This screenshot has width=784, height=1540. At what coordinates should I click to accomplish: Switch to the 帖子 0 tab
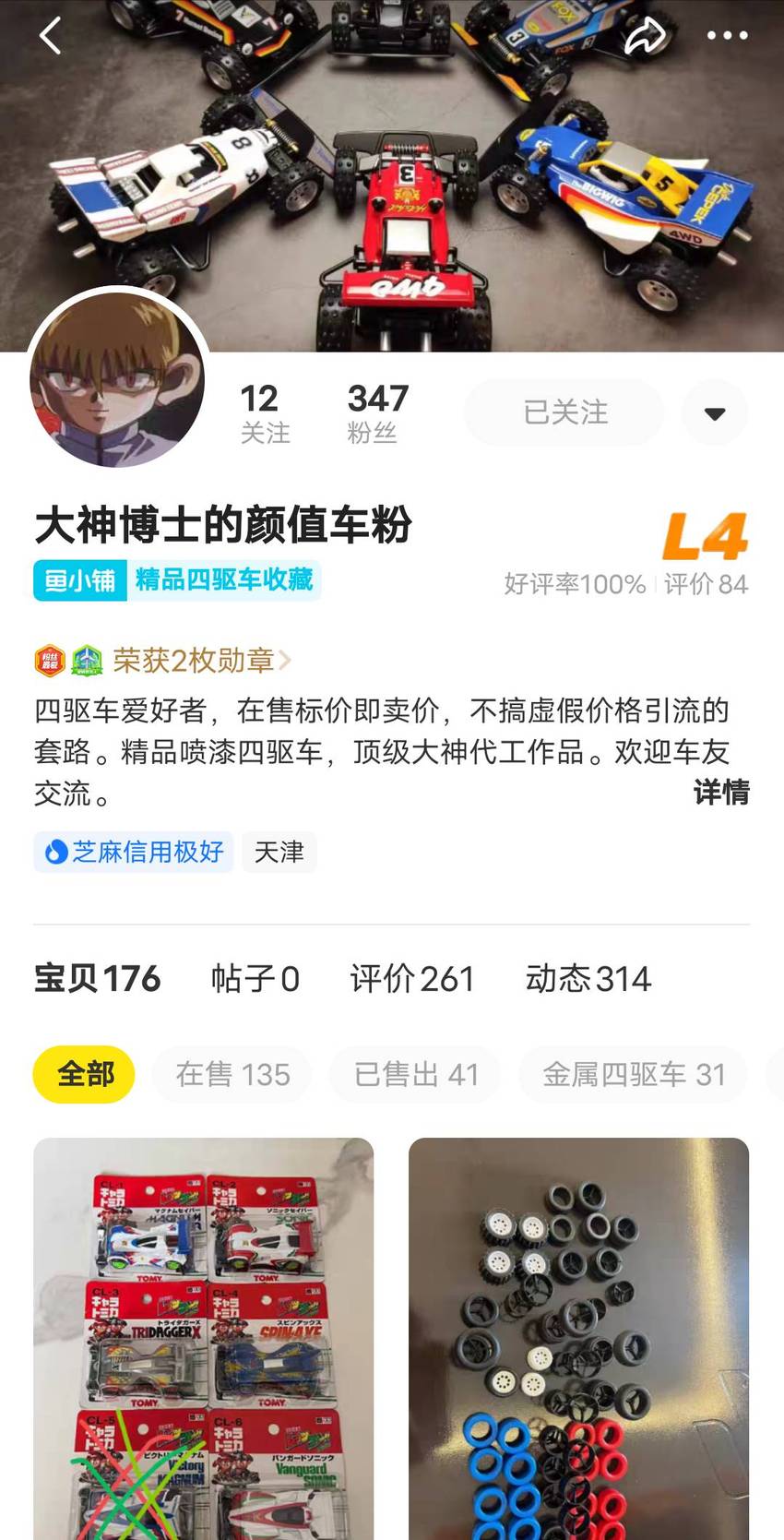pyautogui.click(x=255, y=979)
